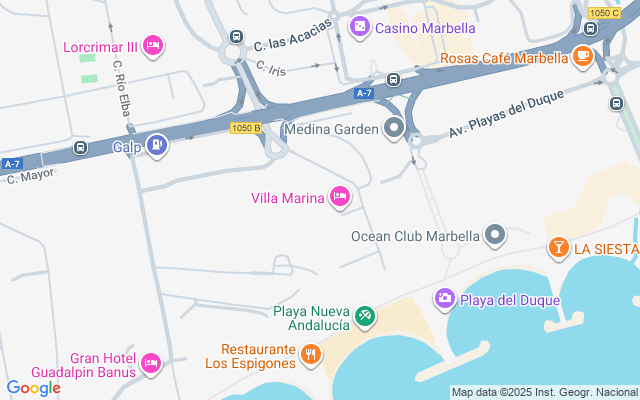The width and height of the screenshot is (640, 400).
Task: Open the Google logo link
Action: pyautogui.click(x=34, y=388)
